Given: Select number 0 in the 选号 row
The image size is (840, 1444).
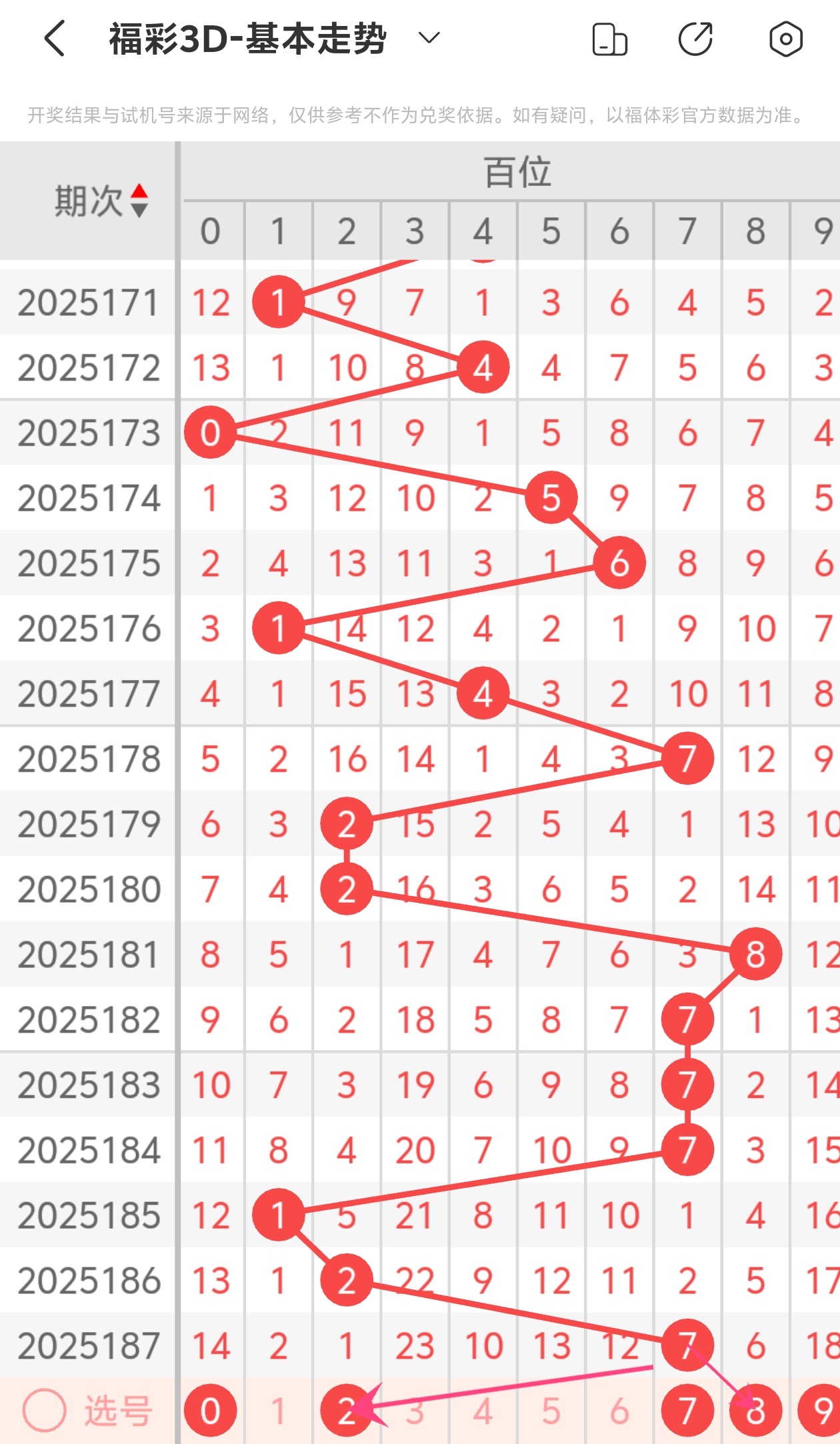Looking at the screenshot, I should 211,1411.
